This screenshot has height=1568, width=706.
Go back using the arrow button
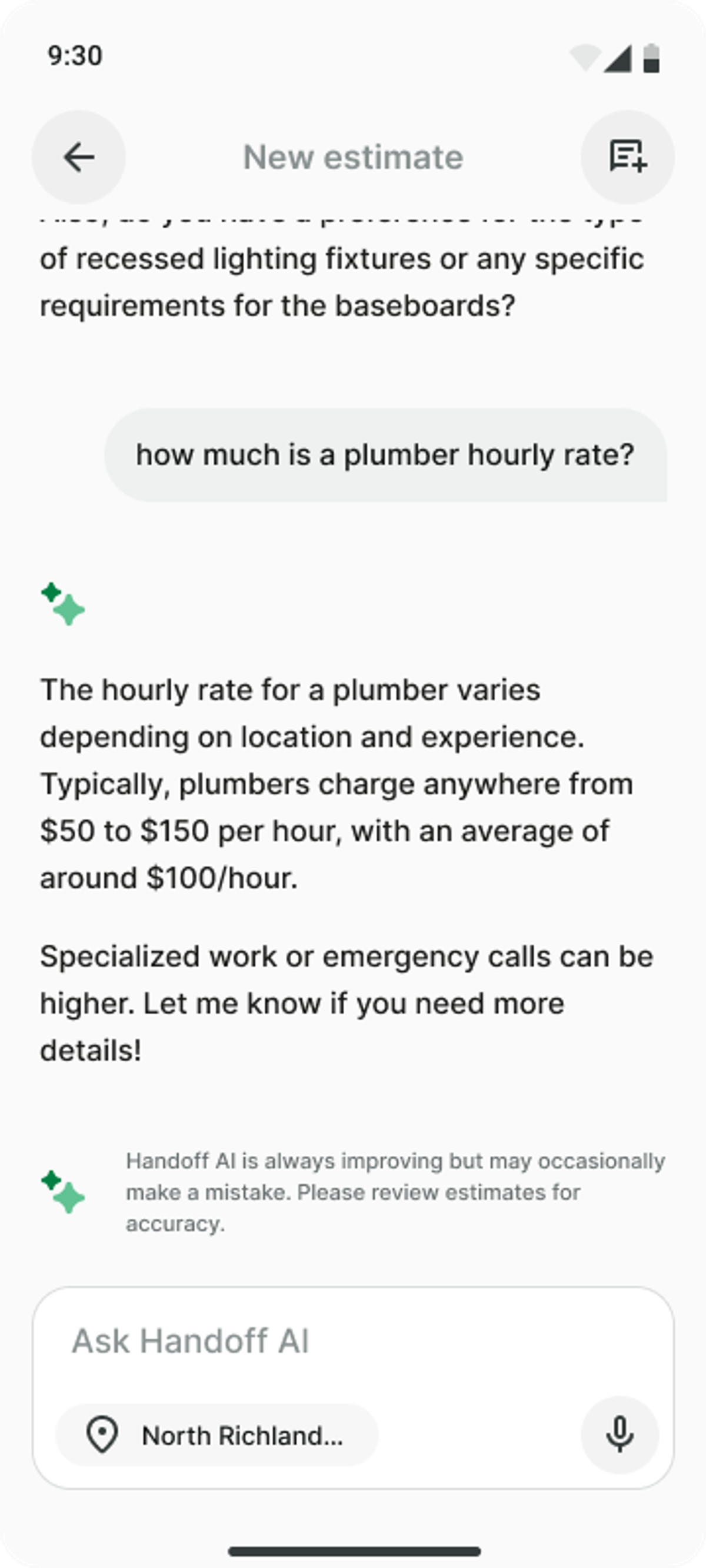coord(79,157)
